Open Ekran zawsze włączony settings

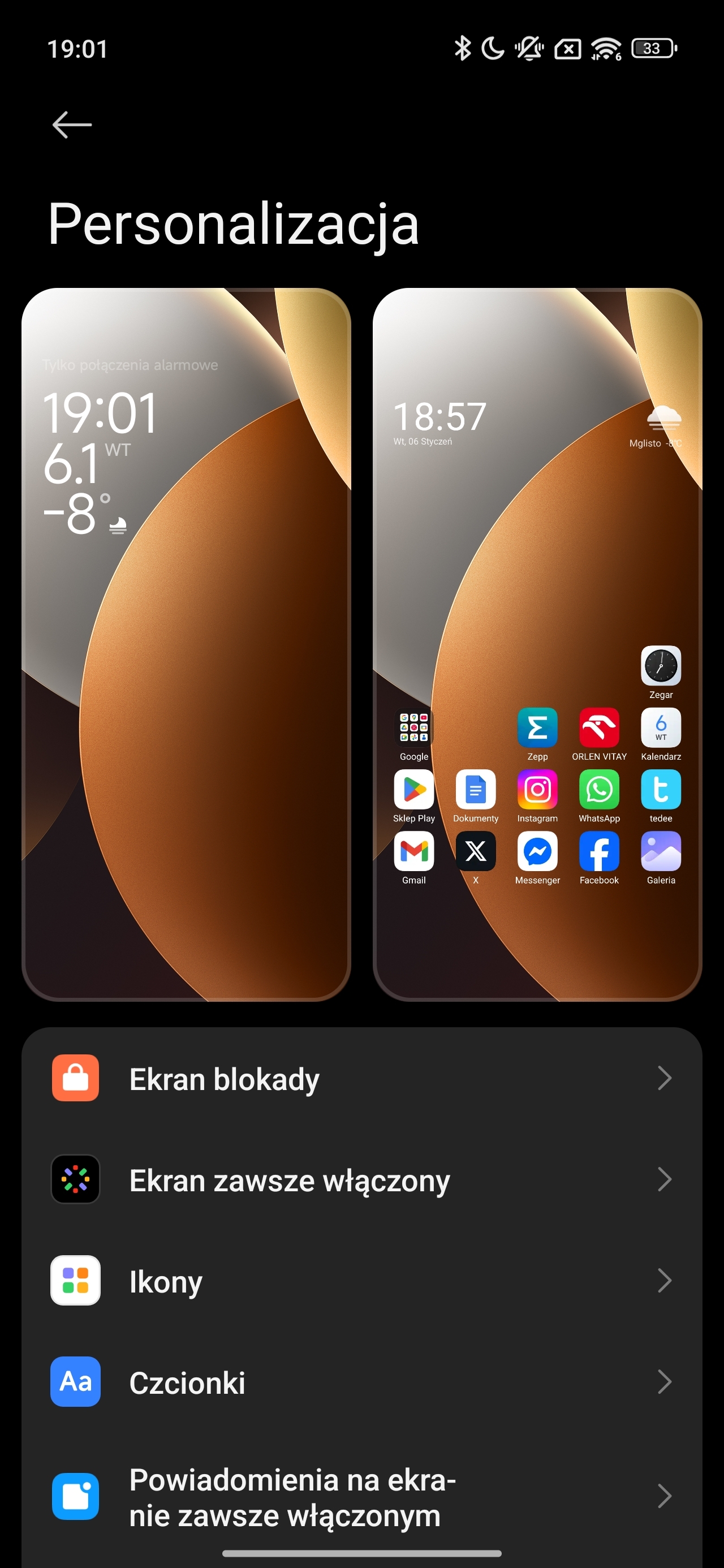point(361,1179)
